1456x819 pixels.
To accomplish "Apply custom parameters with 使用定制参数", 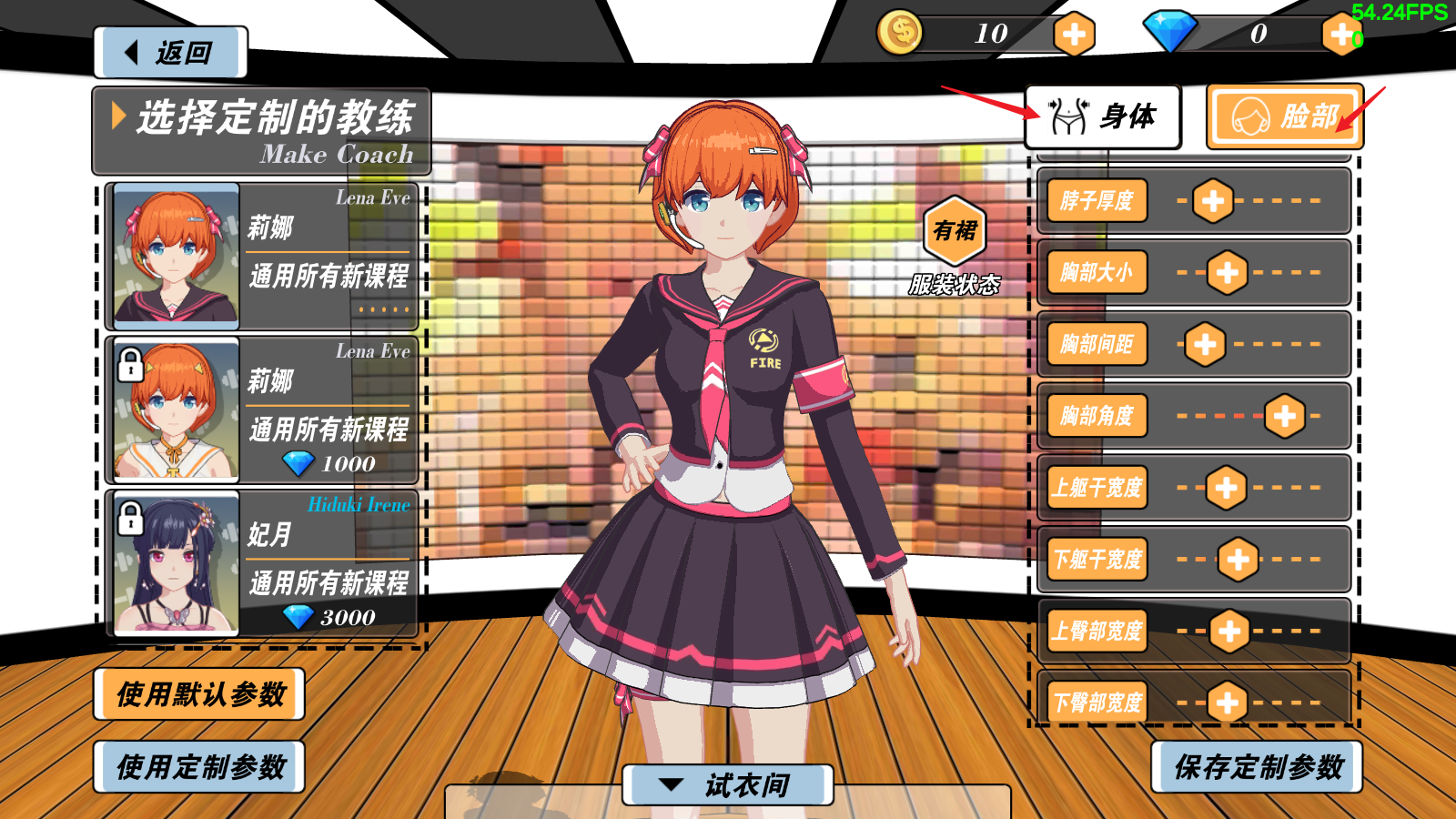I will [x=199, y=767].
